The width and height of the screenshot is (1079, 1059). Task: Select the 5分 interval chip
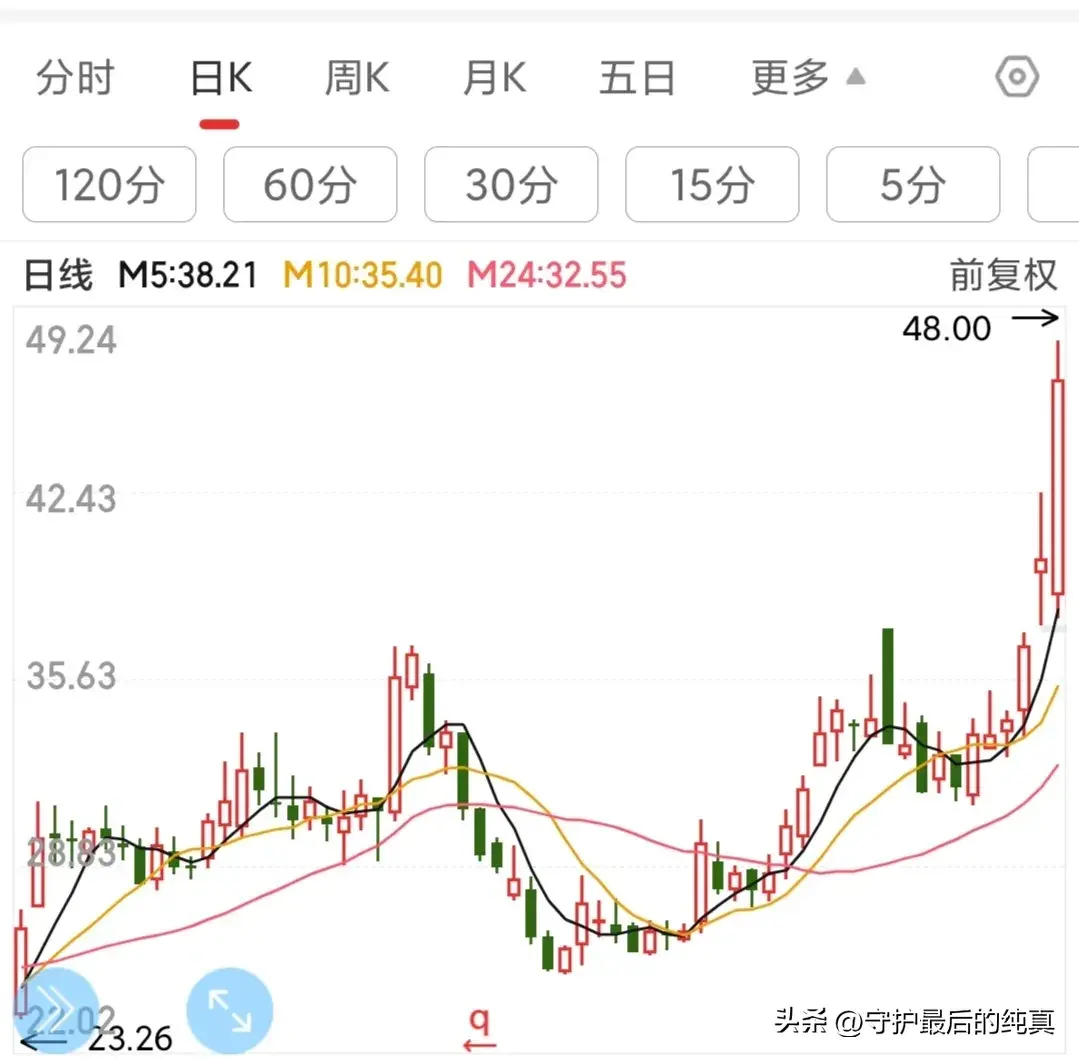pos(913,185)
